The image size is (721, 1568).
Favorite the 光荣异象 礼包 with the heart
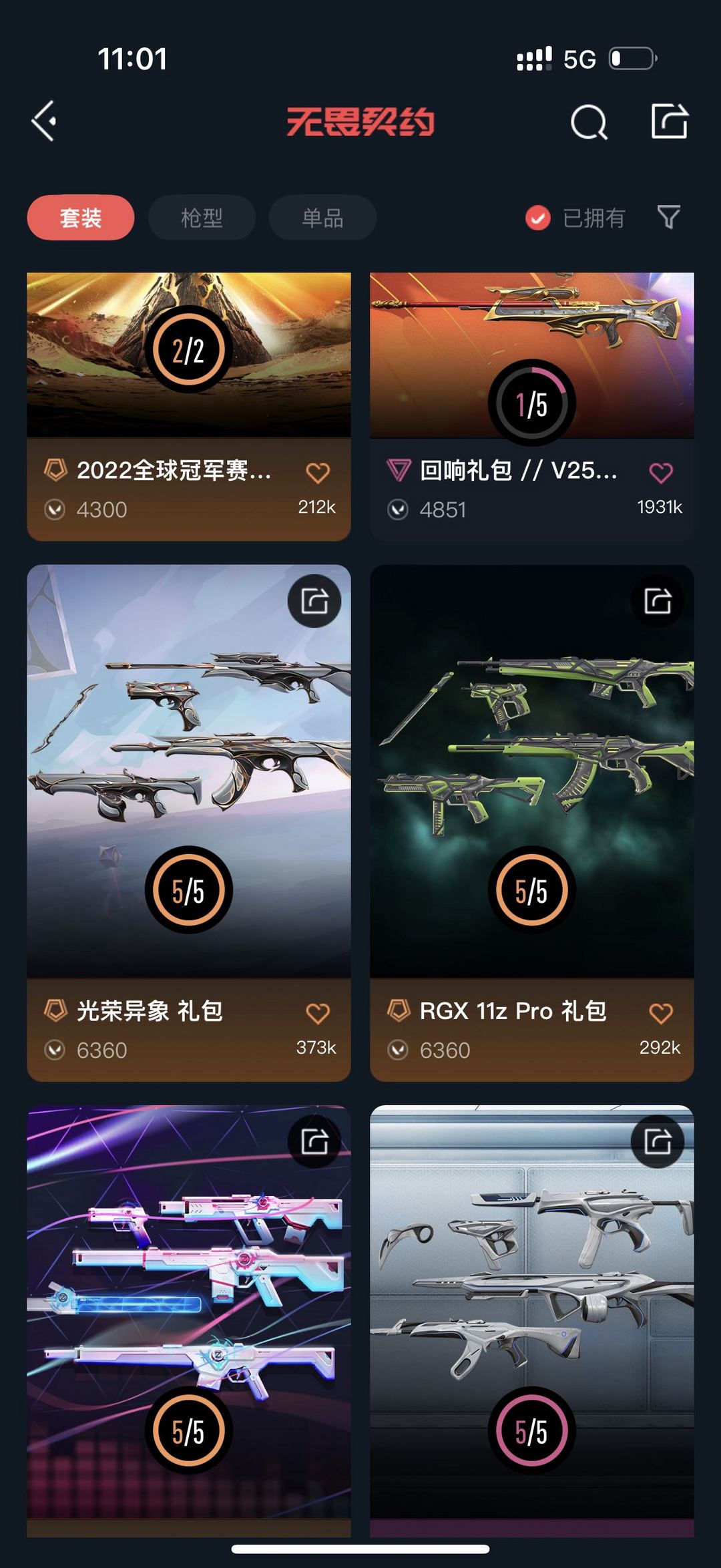tap(318, 1013)
